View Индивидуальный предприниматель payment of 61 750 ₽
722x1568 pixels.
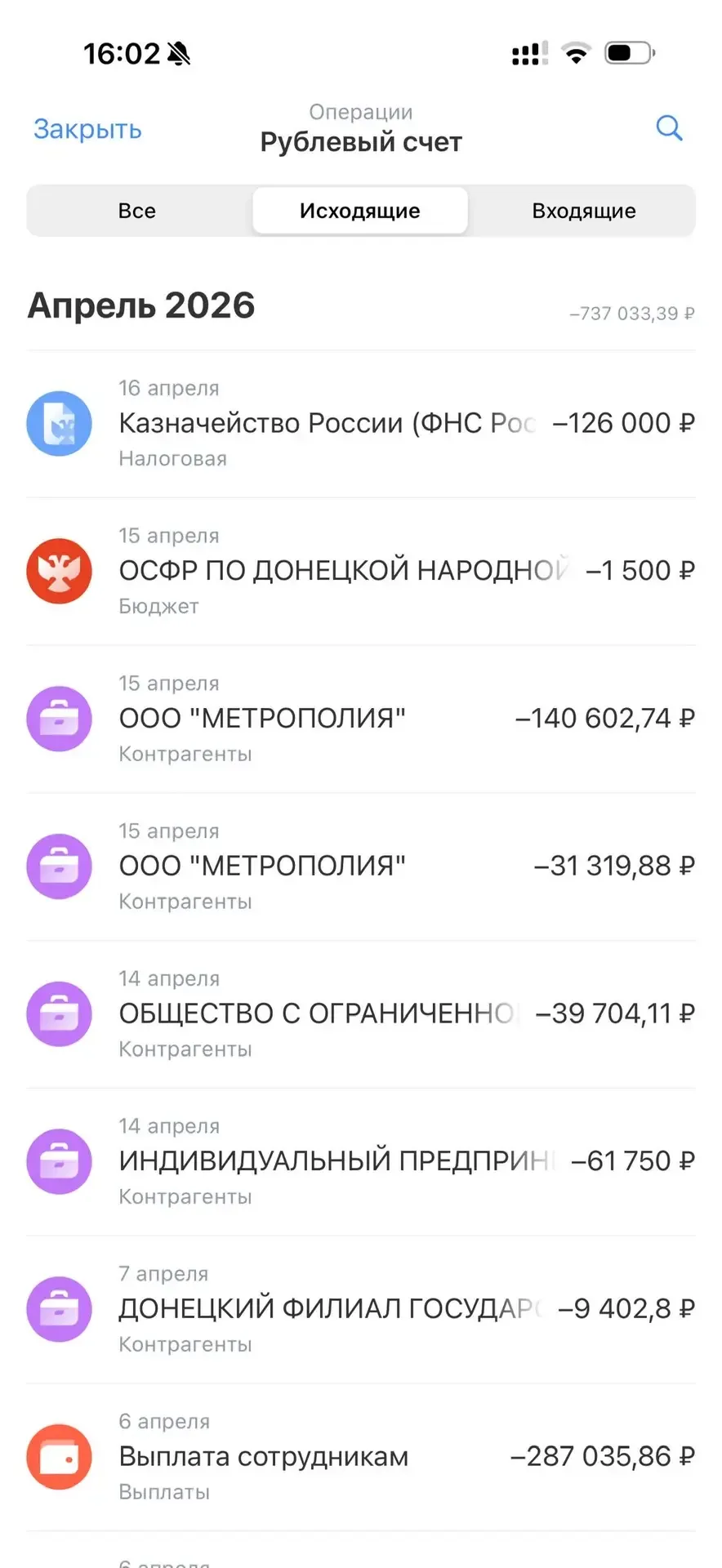coord(361,1161)
